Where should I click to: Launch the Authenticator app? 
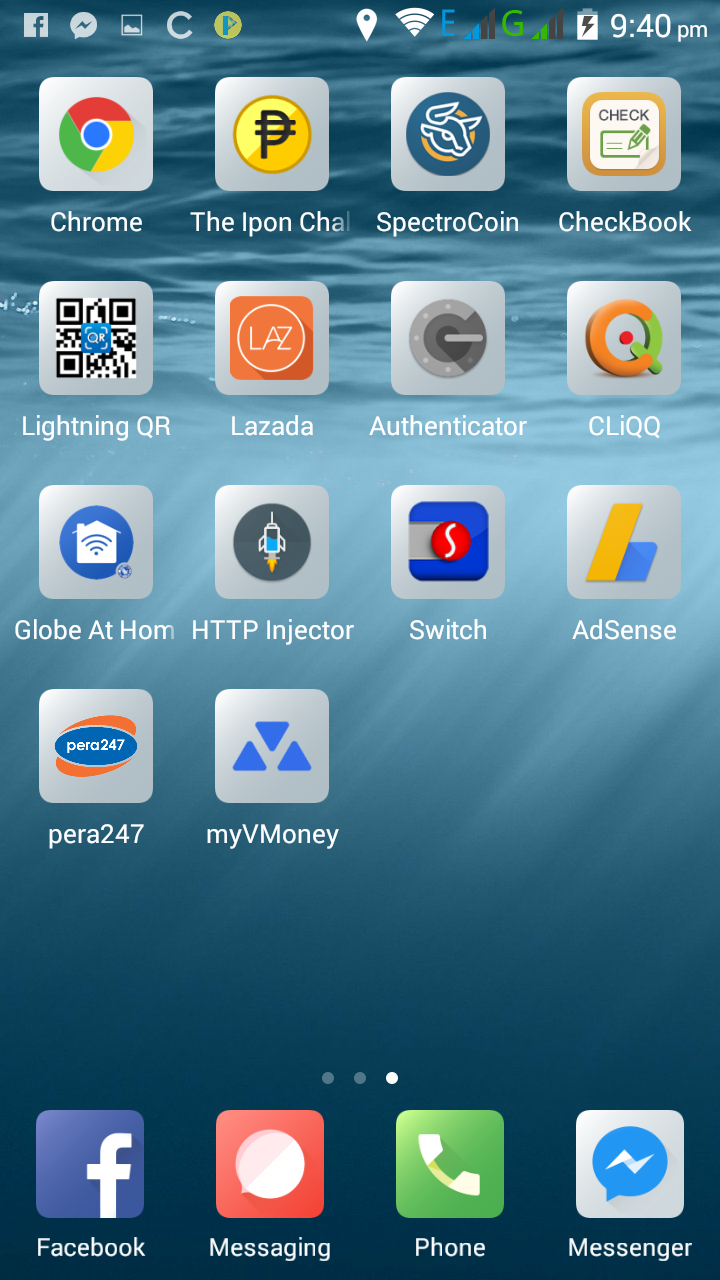pos(448,338)
